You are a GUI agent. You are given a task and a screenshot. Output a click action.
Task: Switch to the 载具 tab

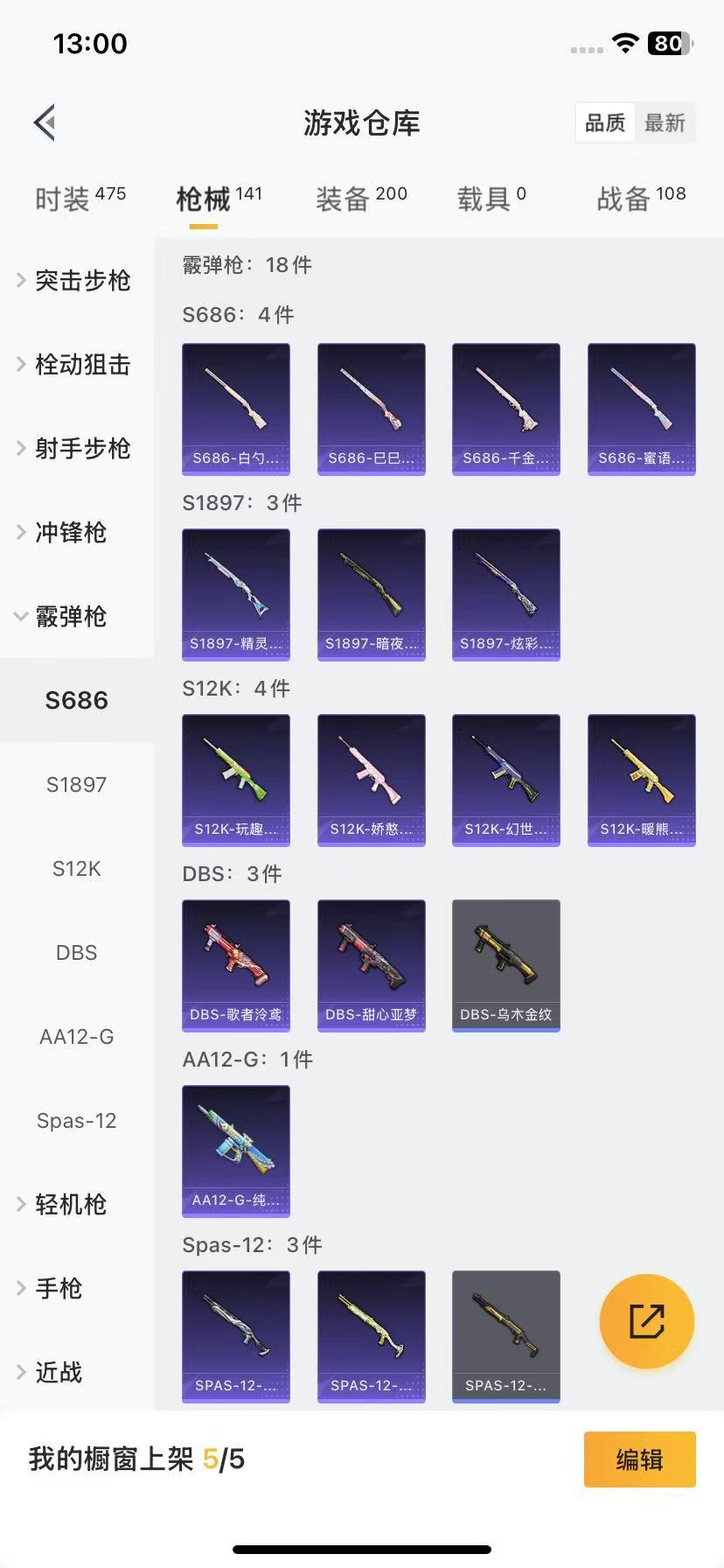[x=491, y=199]
